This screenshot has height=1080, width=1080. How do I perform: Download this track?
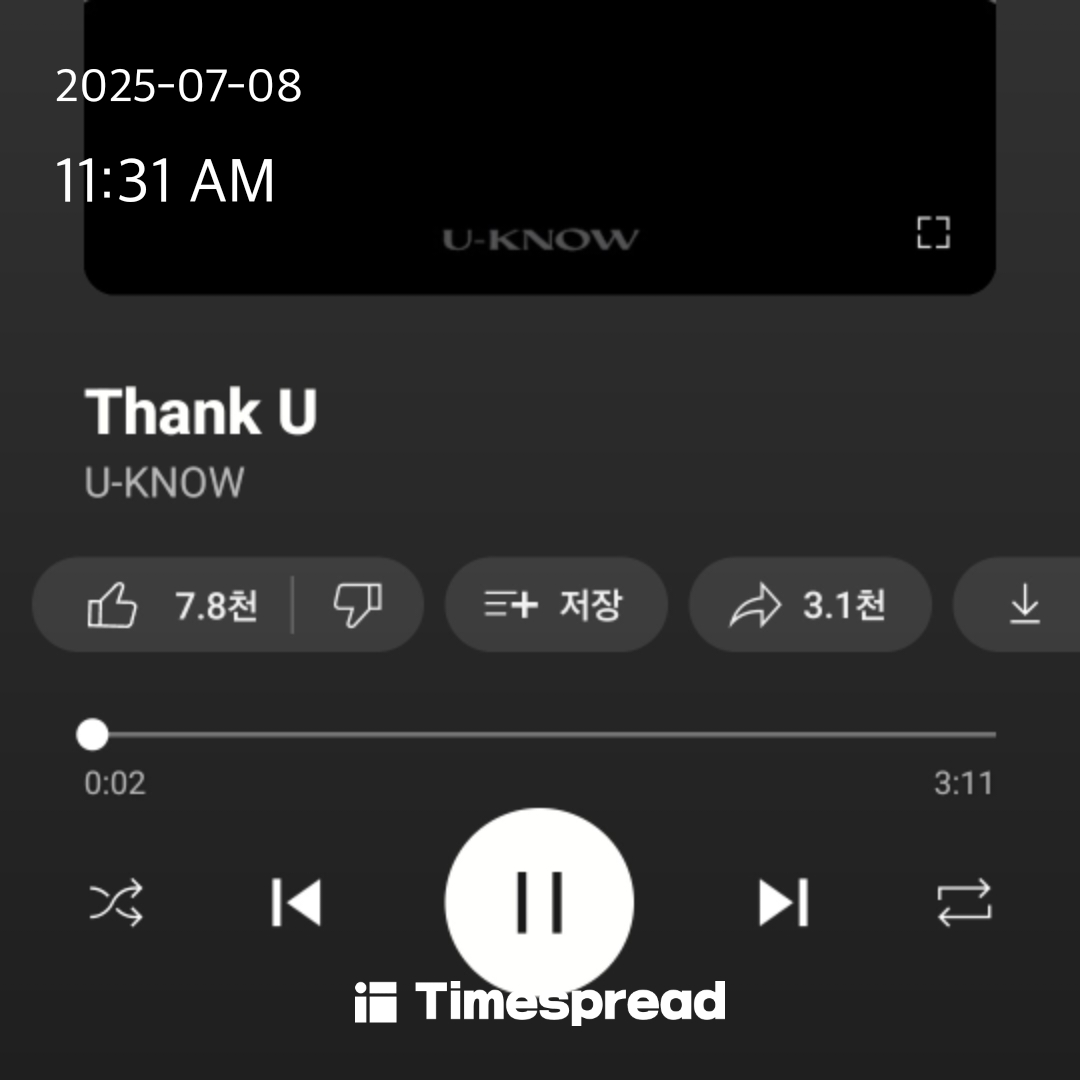click(x=1024, y=606)
